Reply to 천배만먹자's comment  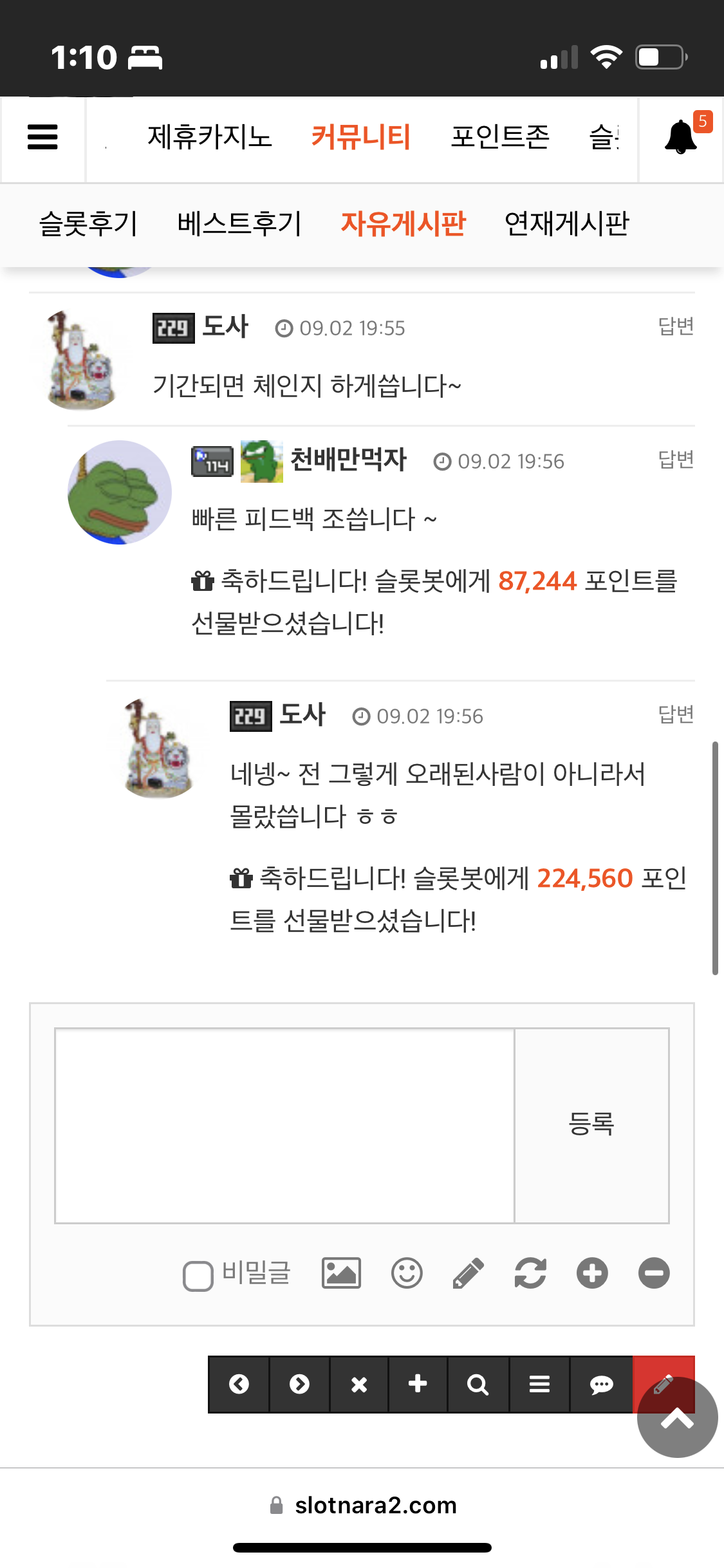[676, 460]
